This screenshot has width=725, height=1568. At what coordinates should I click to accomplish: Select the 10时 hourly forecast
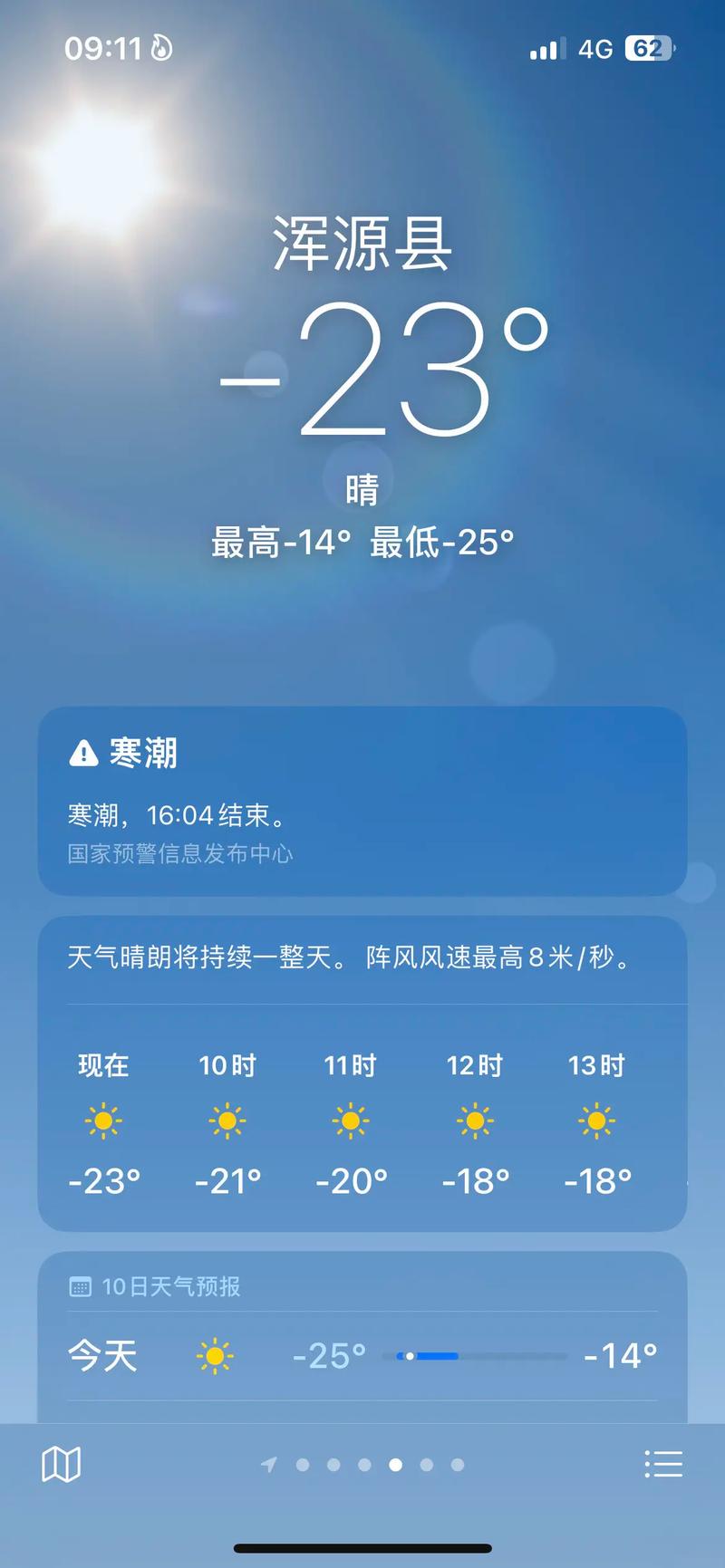pos(227,1121)
